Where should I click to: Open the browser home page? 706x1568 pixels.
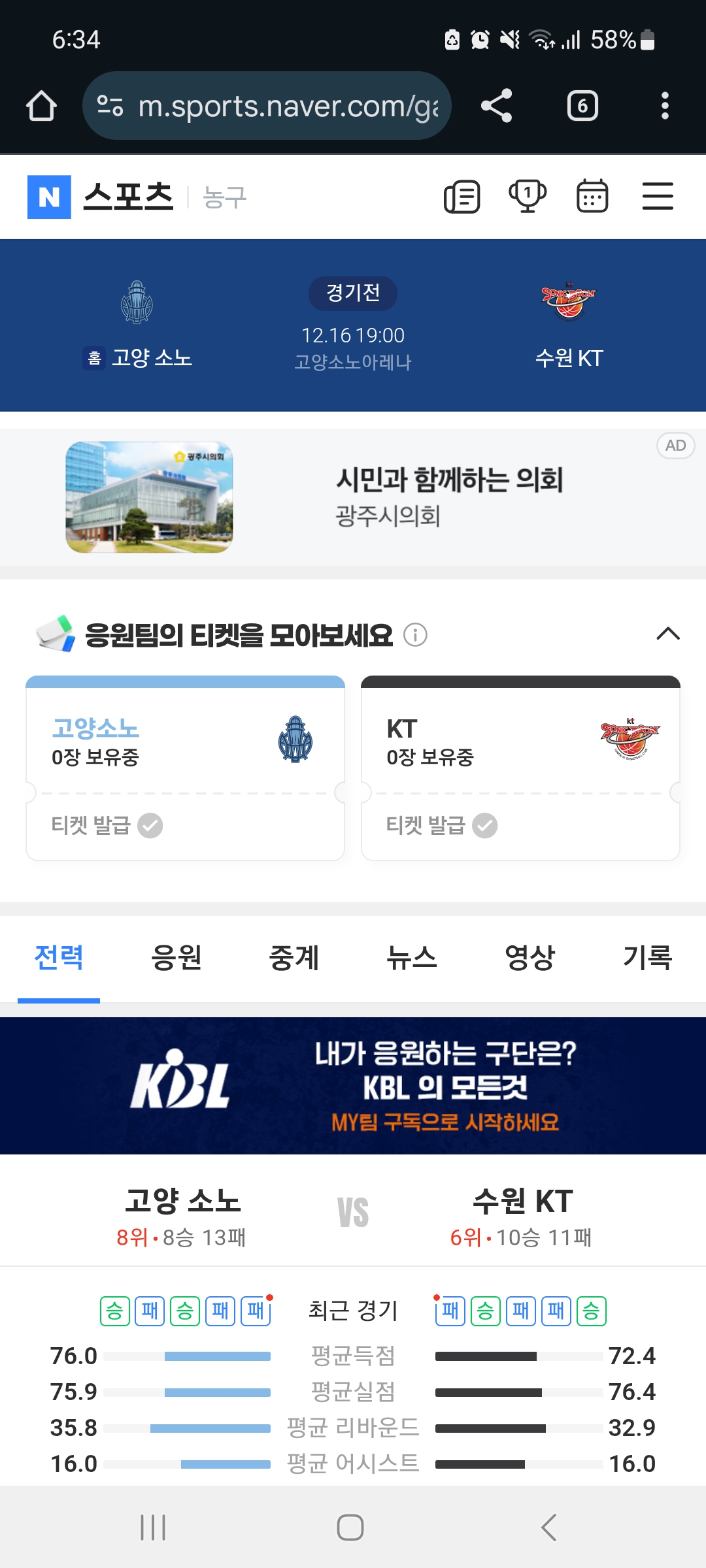[x=41, y=106]
